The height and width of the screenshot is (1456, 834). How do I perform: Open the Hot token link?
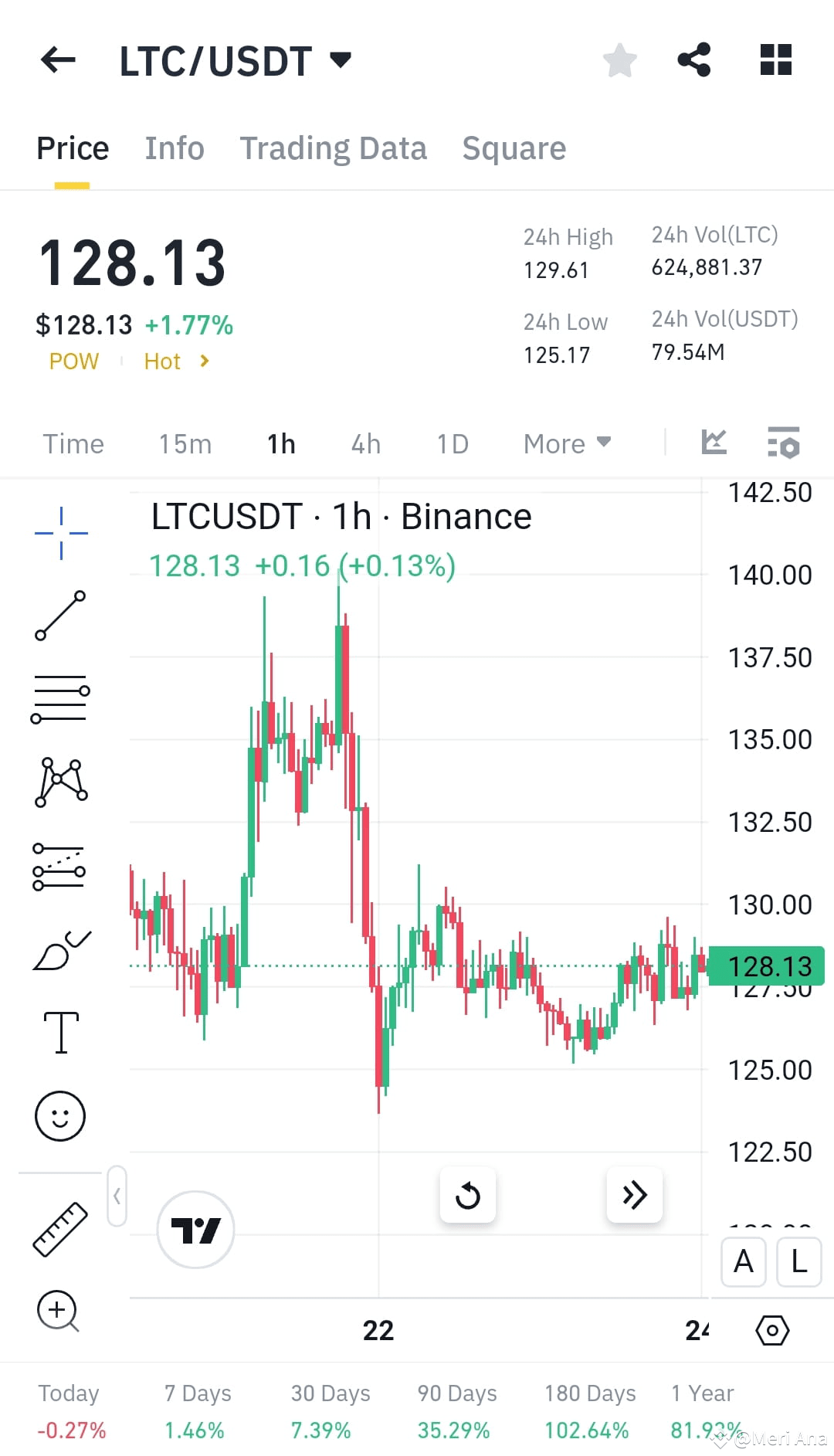pos(162,361)
